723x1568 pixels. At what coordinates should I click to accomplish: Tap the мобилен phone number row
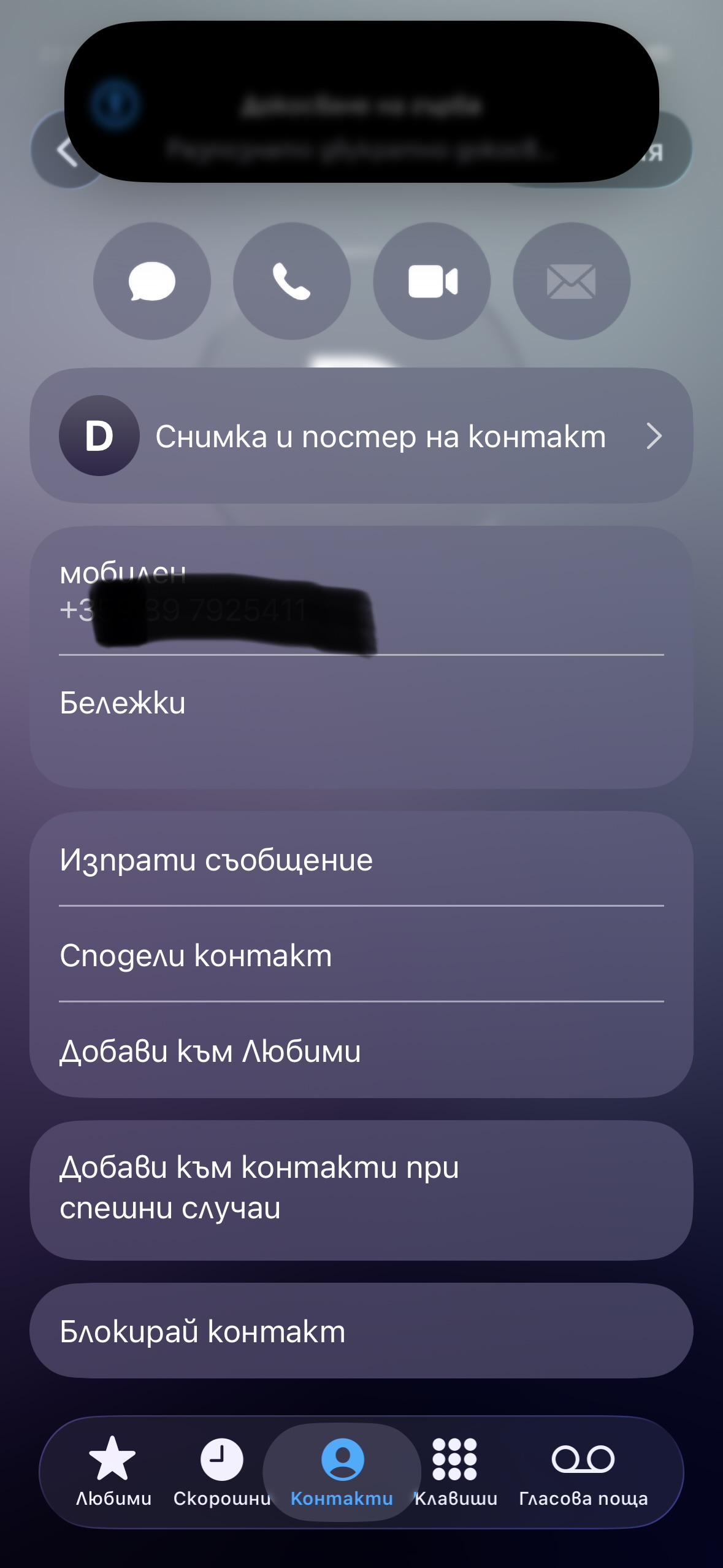[x=361, y=593]
